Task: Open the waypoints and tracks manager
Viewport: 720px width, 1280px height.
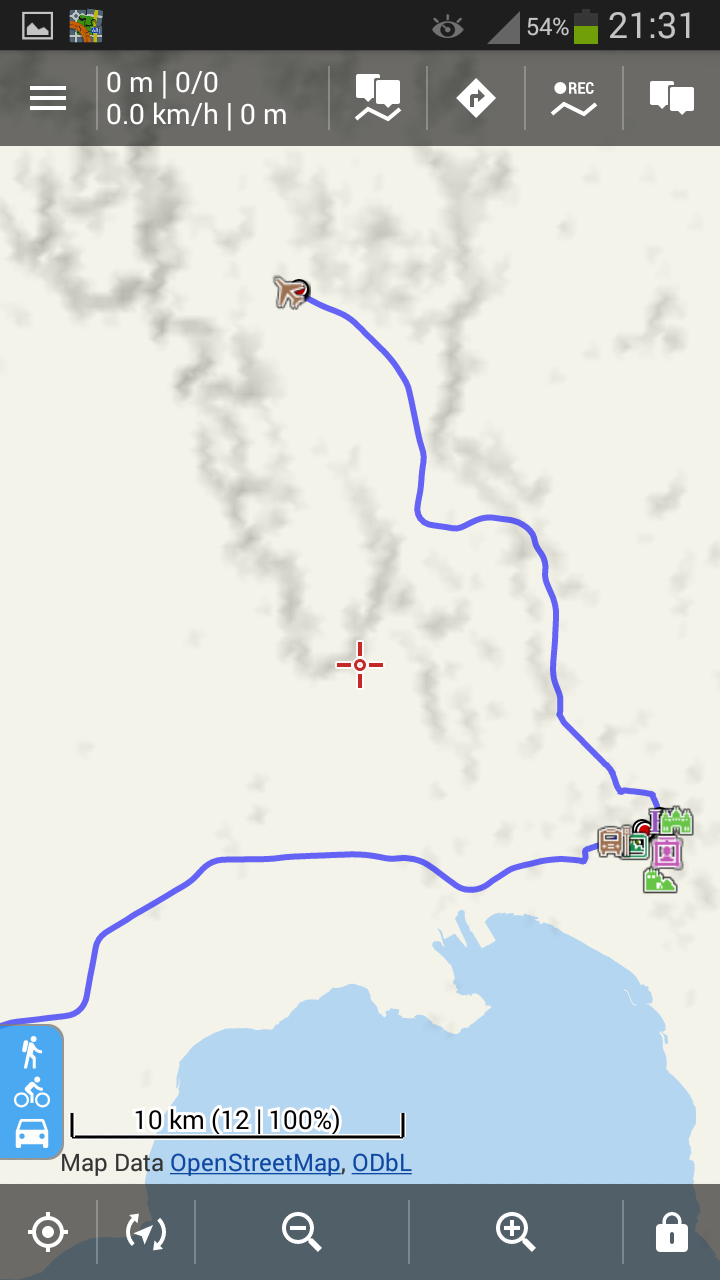Action: click(378, 98)
